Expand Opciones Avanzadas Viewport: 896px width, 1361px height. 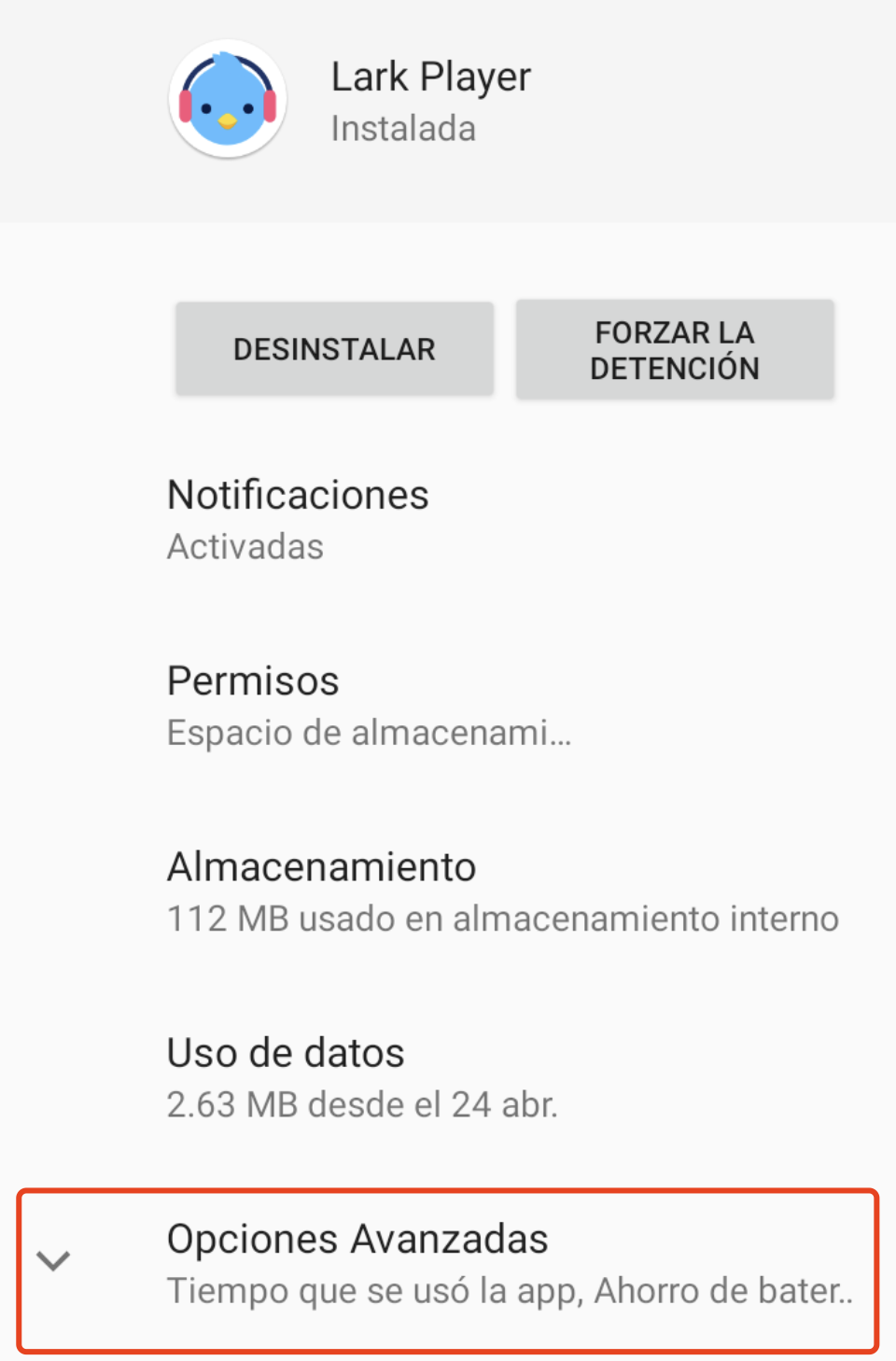click(x=448, y=1264)
